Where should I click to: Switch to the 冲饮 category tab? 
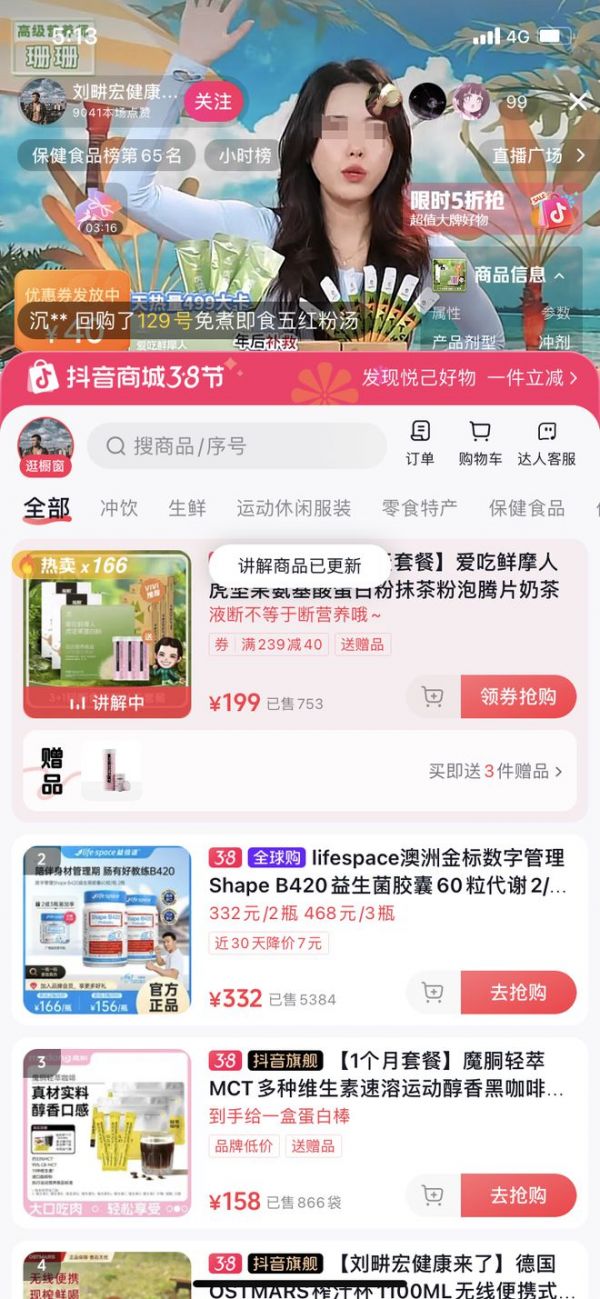[x=119, y=508]
